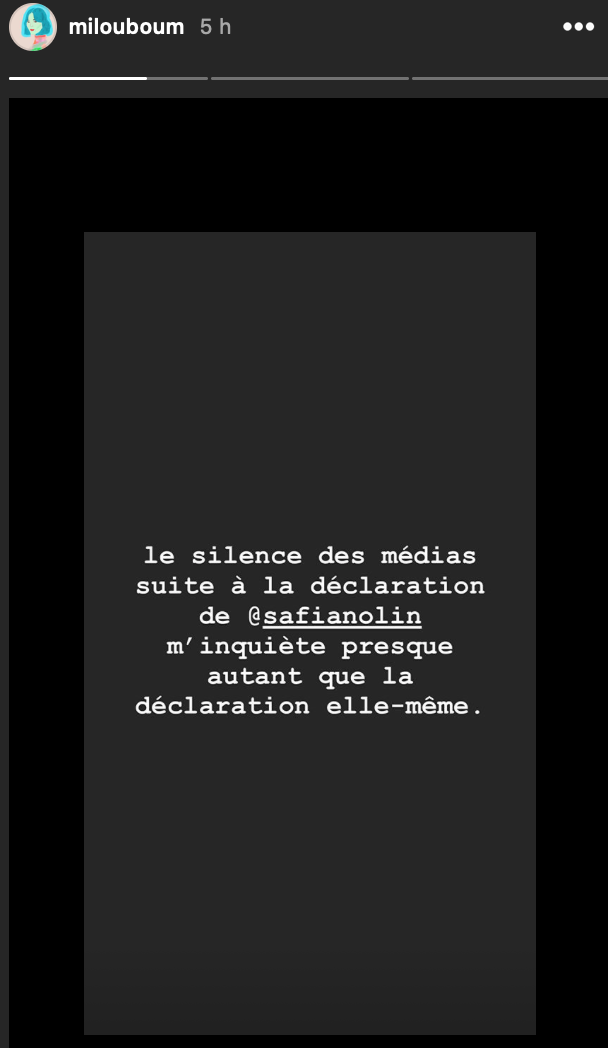Open the @safianolin mention link

coord(341,616)
